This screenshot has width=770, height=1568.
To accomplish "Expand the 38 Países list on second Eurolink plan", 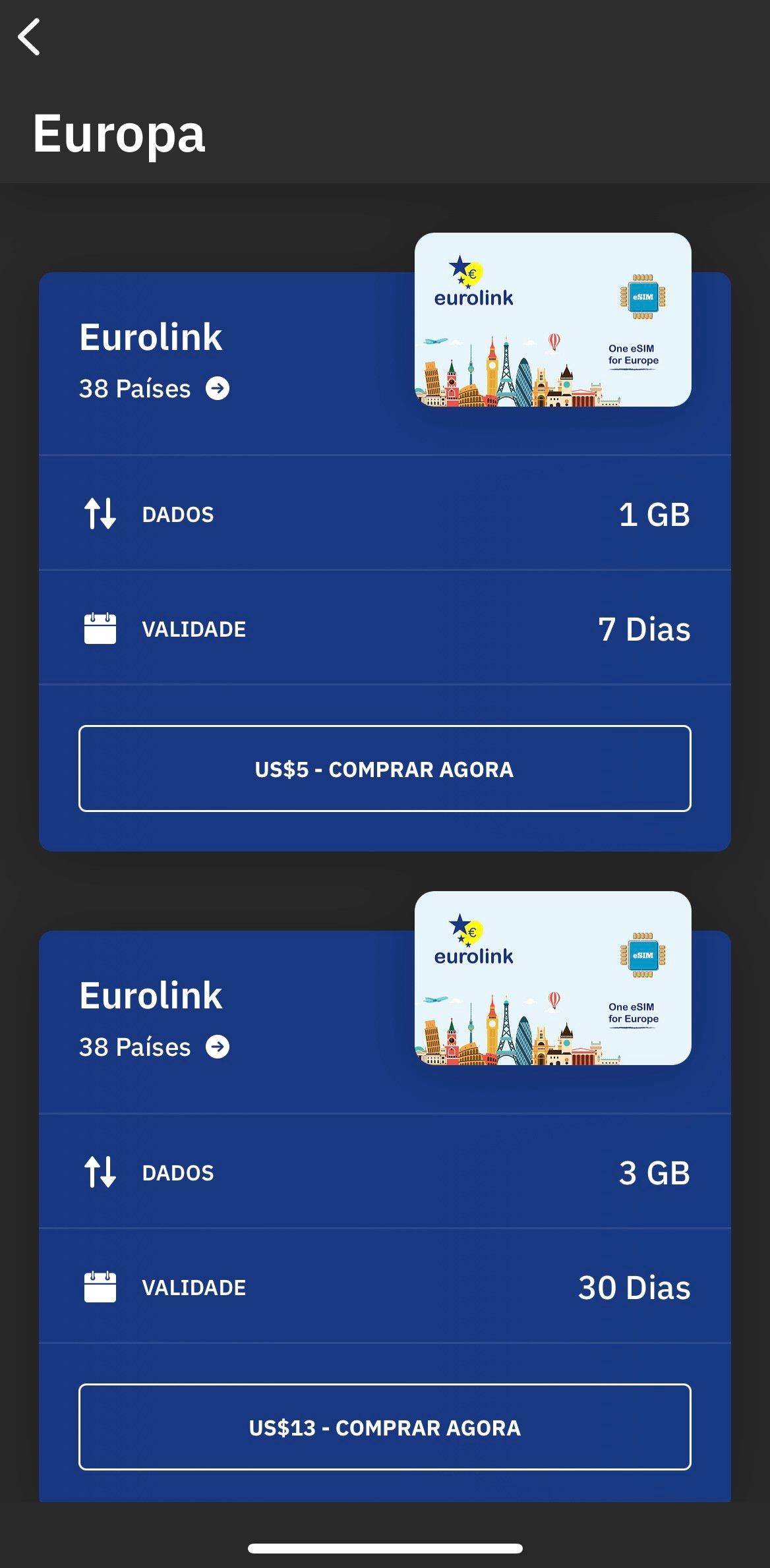I will [218, 1046].
